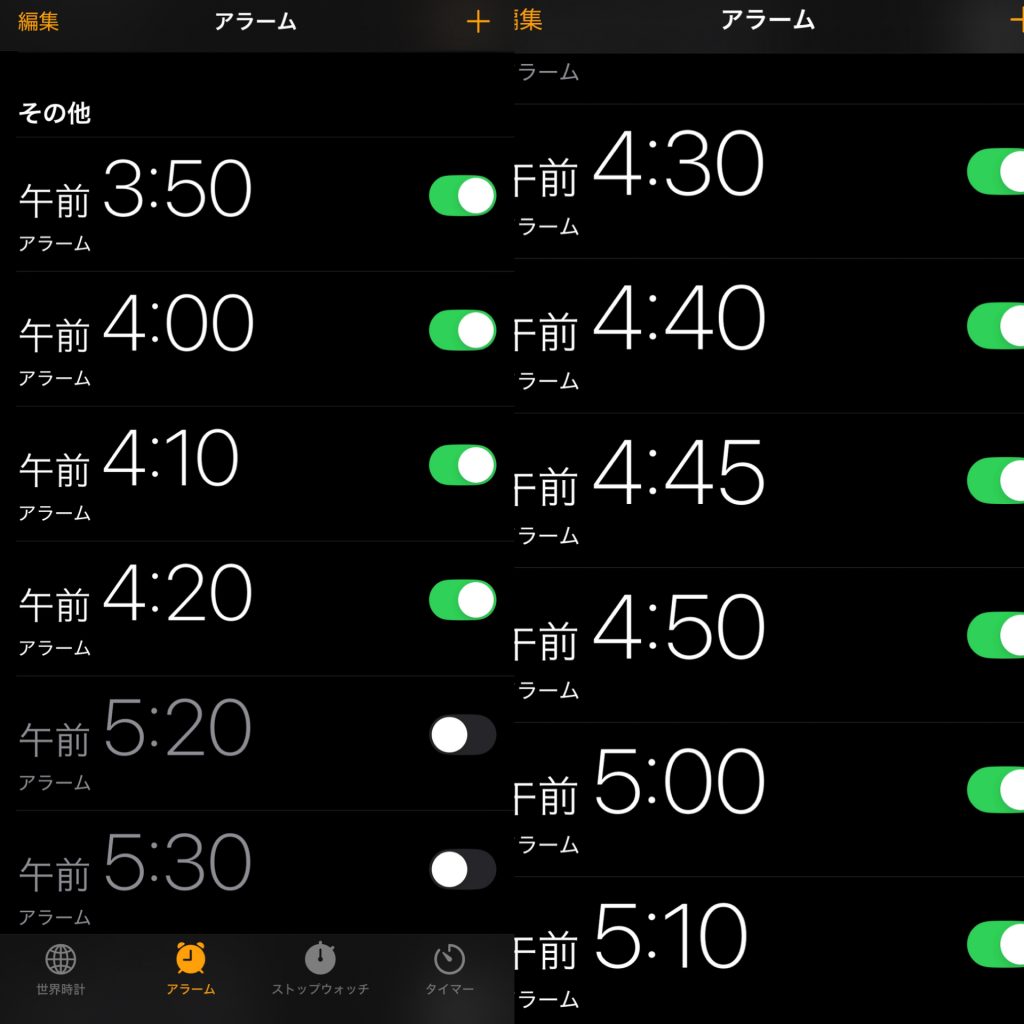Switch off the 4:20 alarm
Screen dimensions: 1024x1024
pyautogui.click(x=462, y=600)
